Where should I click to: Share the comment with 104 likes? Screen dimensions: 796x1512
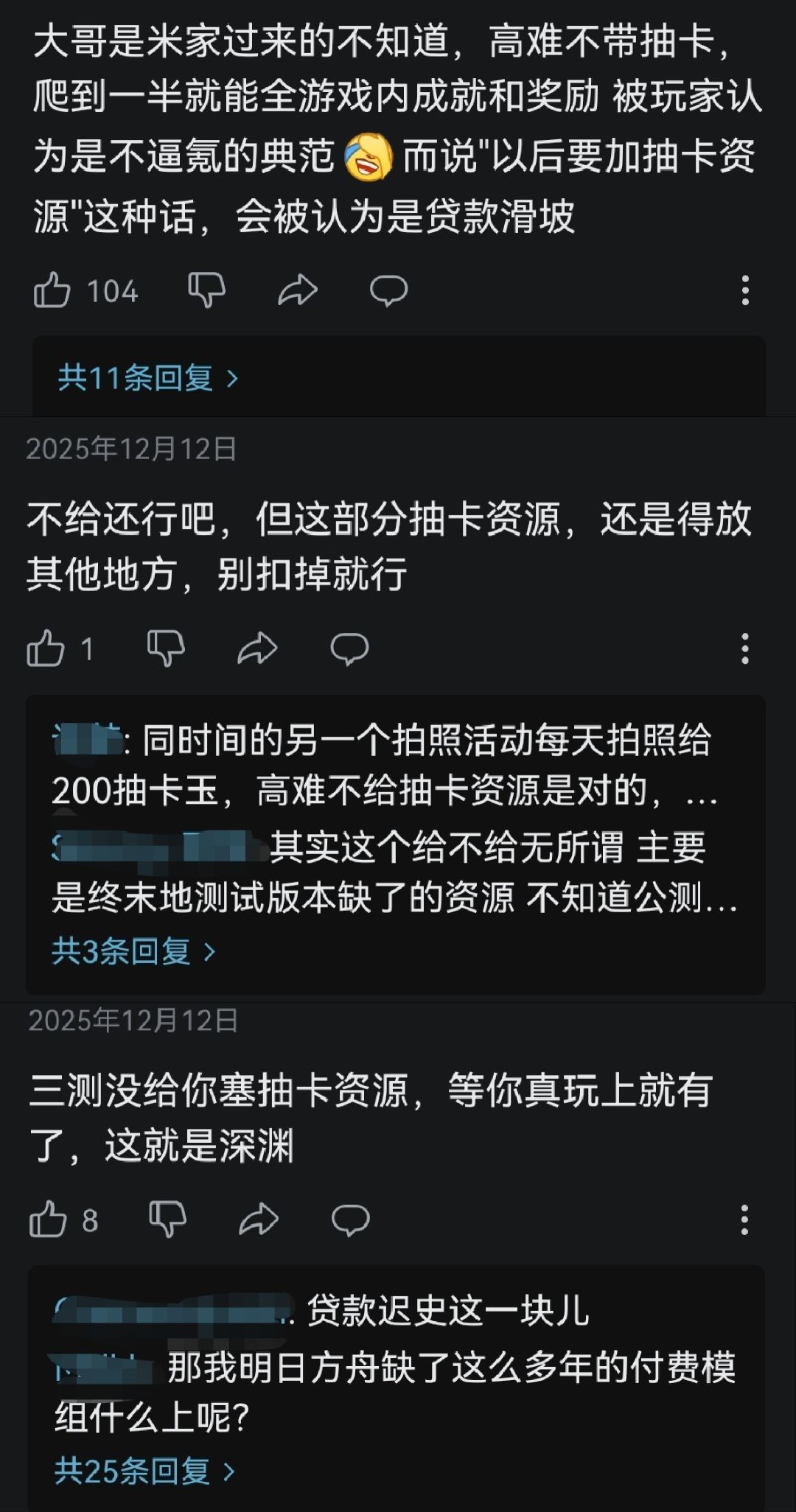point(298,290)
